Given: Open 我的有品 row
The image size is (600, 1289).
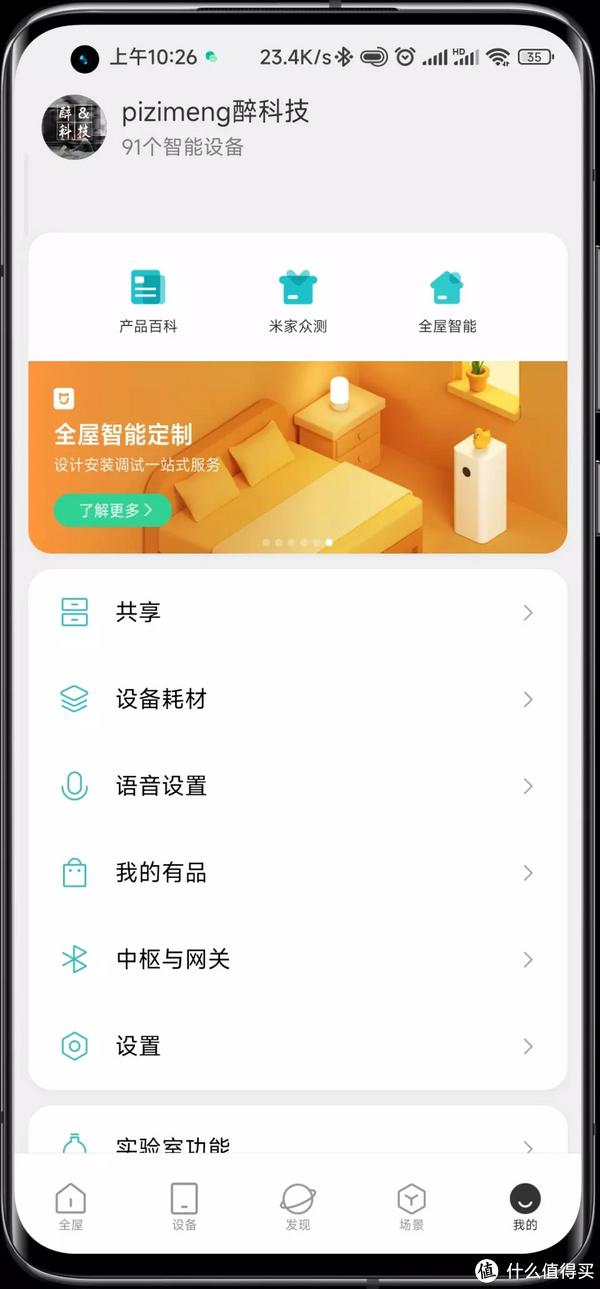Looking at the screenshot, I should click(298, 873).
